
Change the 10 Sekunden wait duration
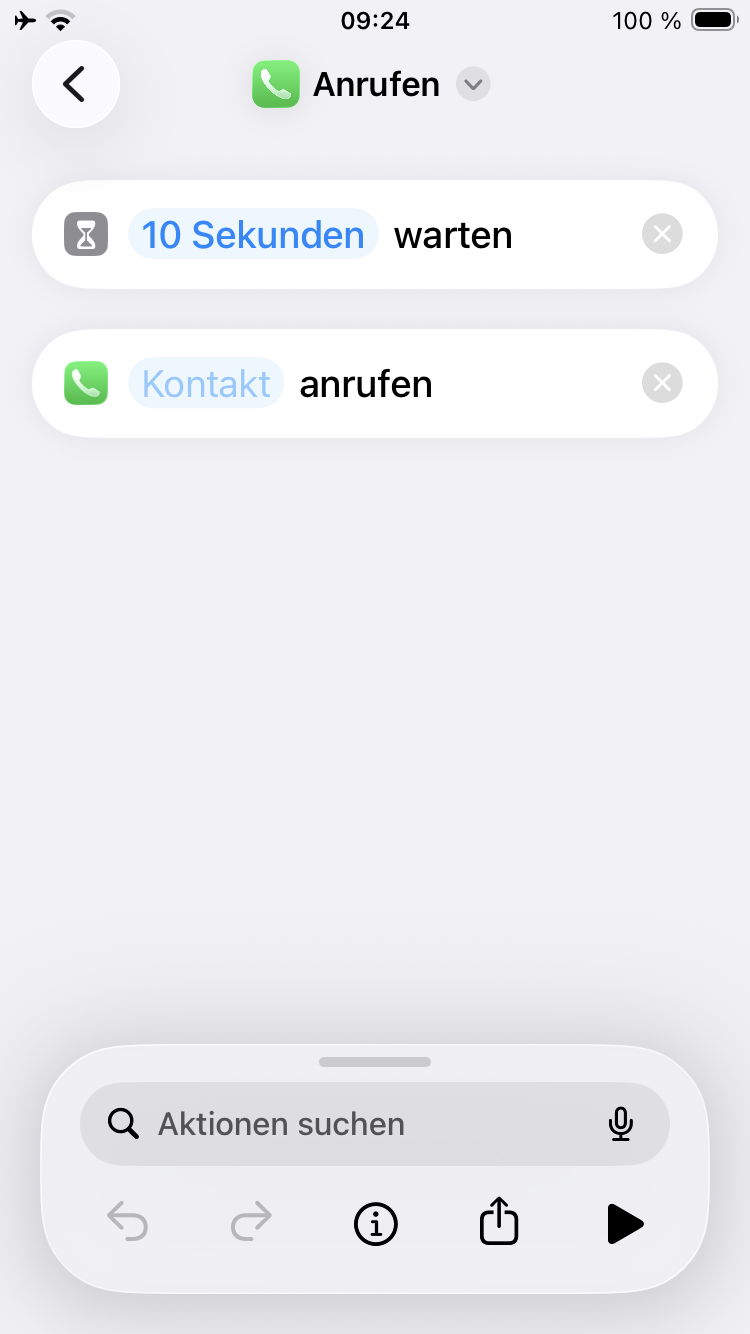tap(253, 235)
